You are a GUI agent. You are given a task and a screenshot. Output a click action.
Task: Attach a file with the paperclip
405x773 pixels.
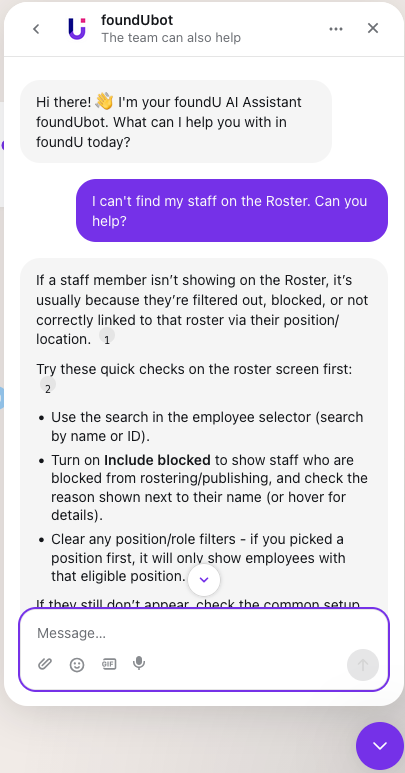coord(45,665)
